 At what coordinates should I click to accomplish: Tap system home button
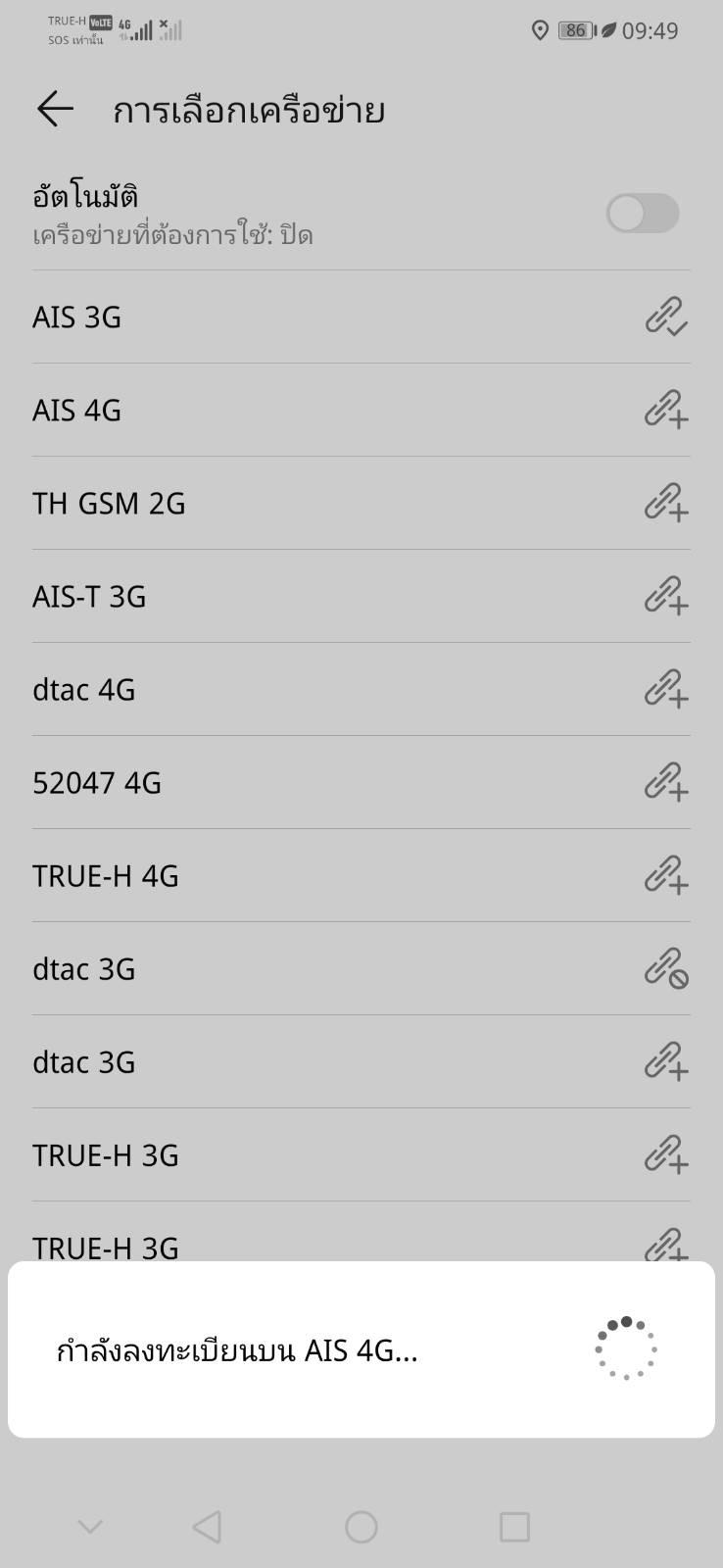(361, 1527)
